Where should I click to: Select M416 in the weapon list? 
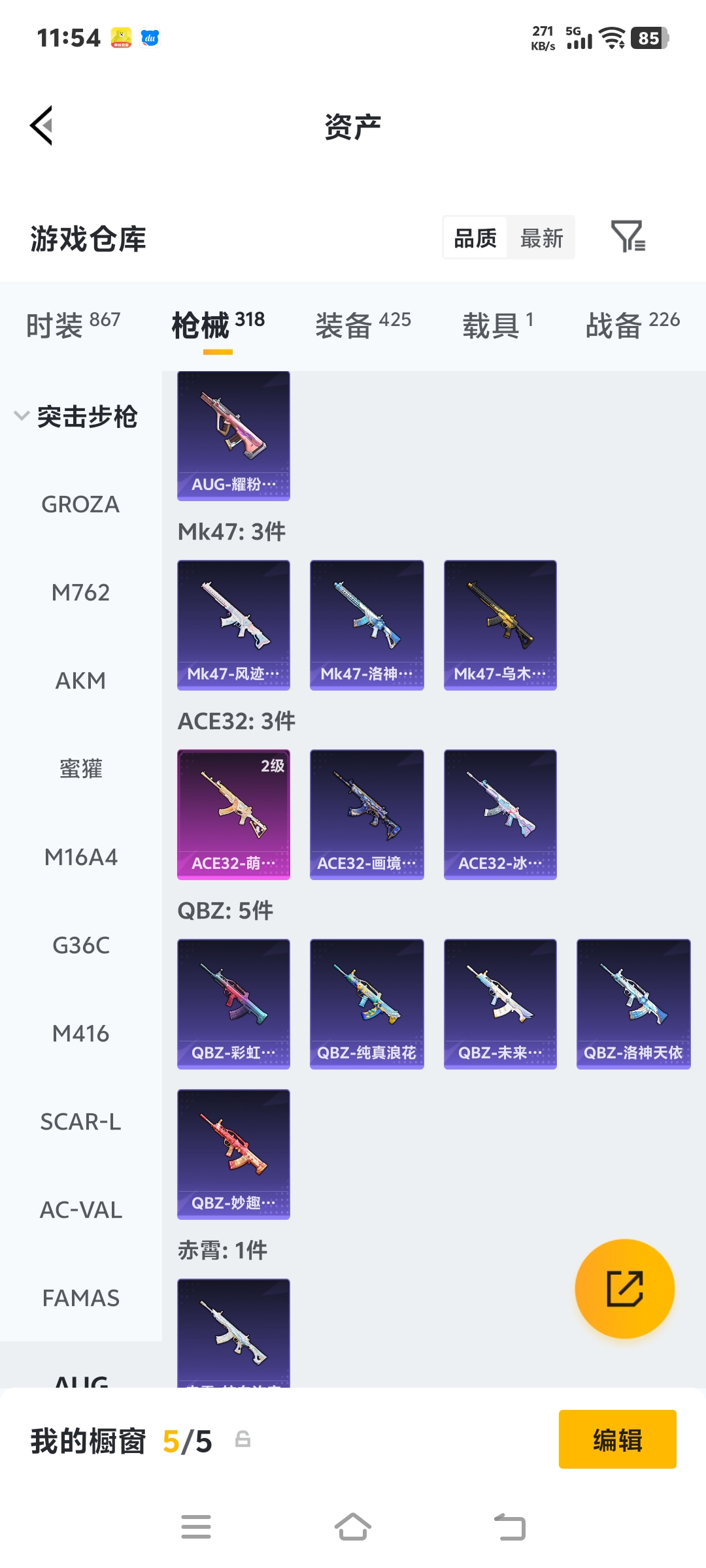80,1034
